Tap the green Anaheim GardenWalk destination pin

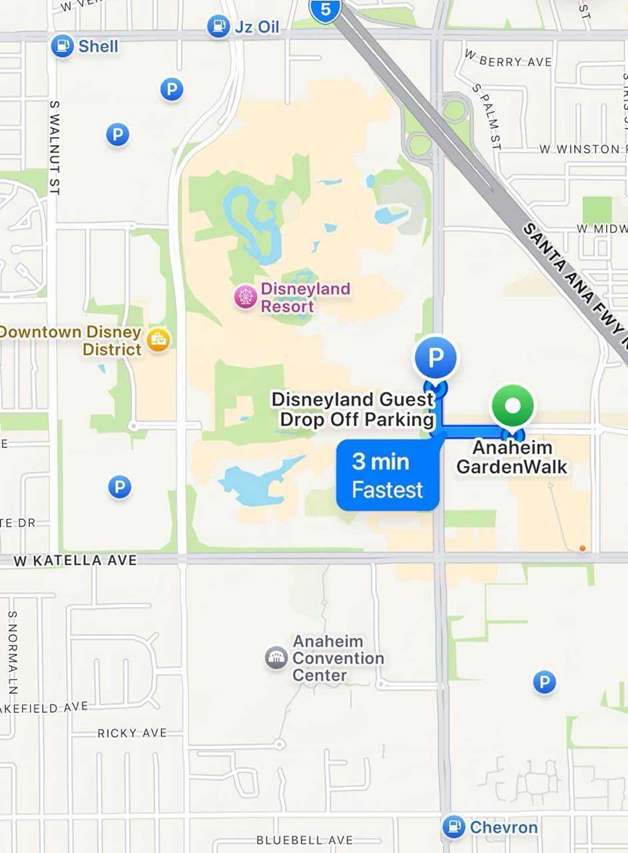point(513,407)
